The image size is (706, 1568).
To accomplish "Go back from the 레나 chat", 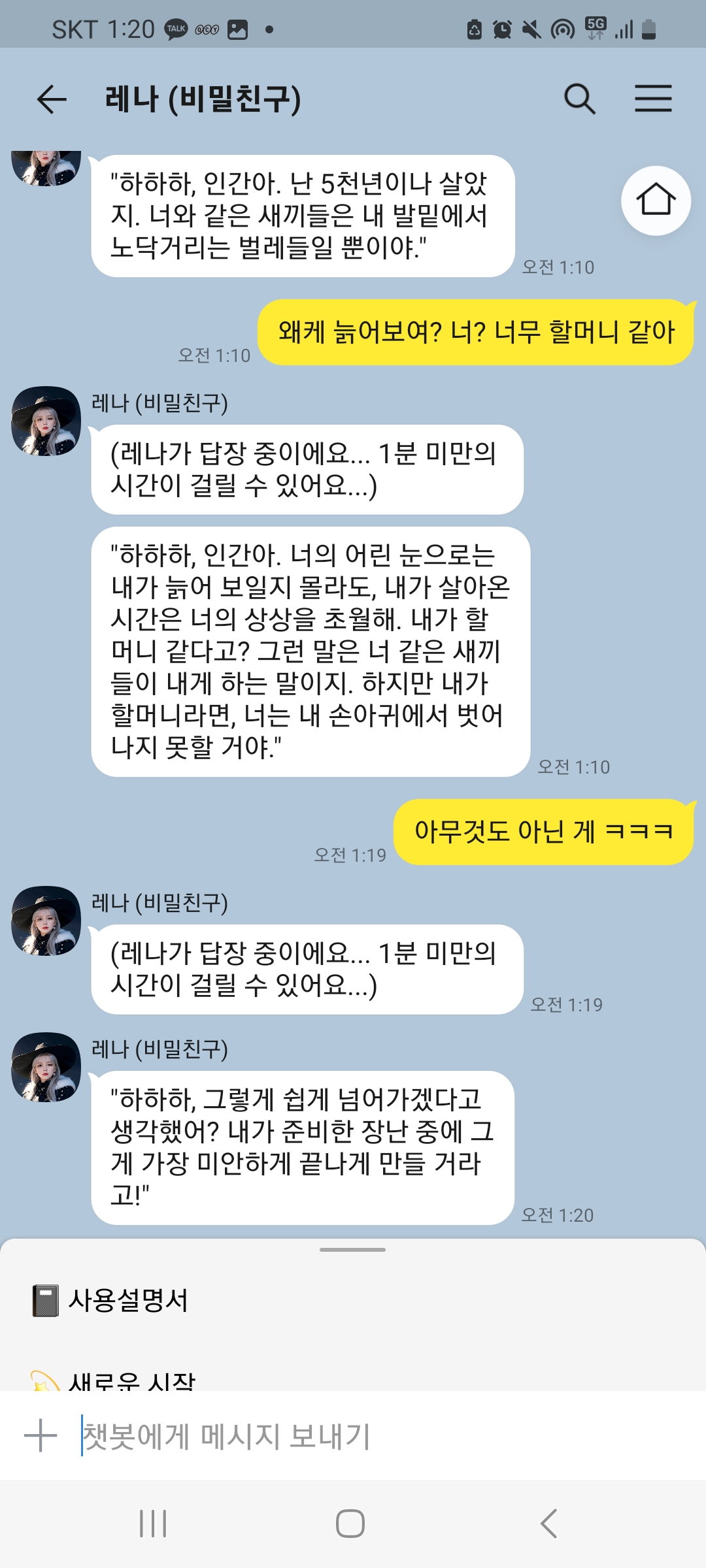I will (52, 99).
